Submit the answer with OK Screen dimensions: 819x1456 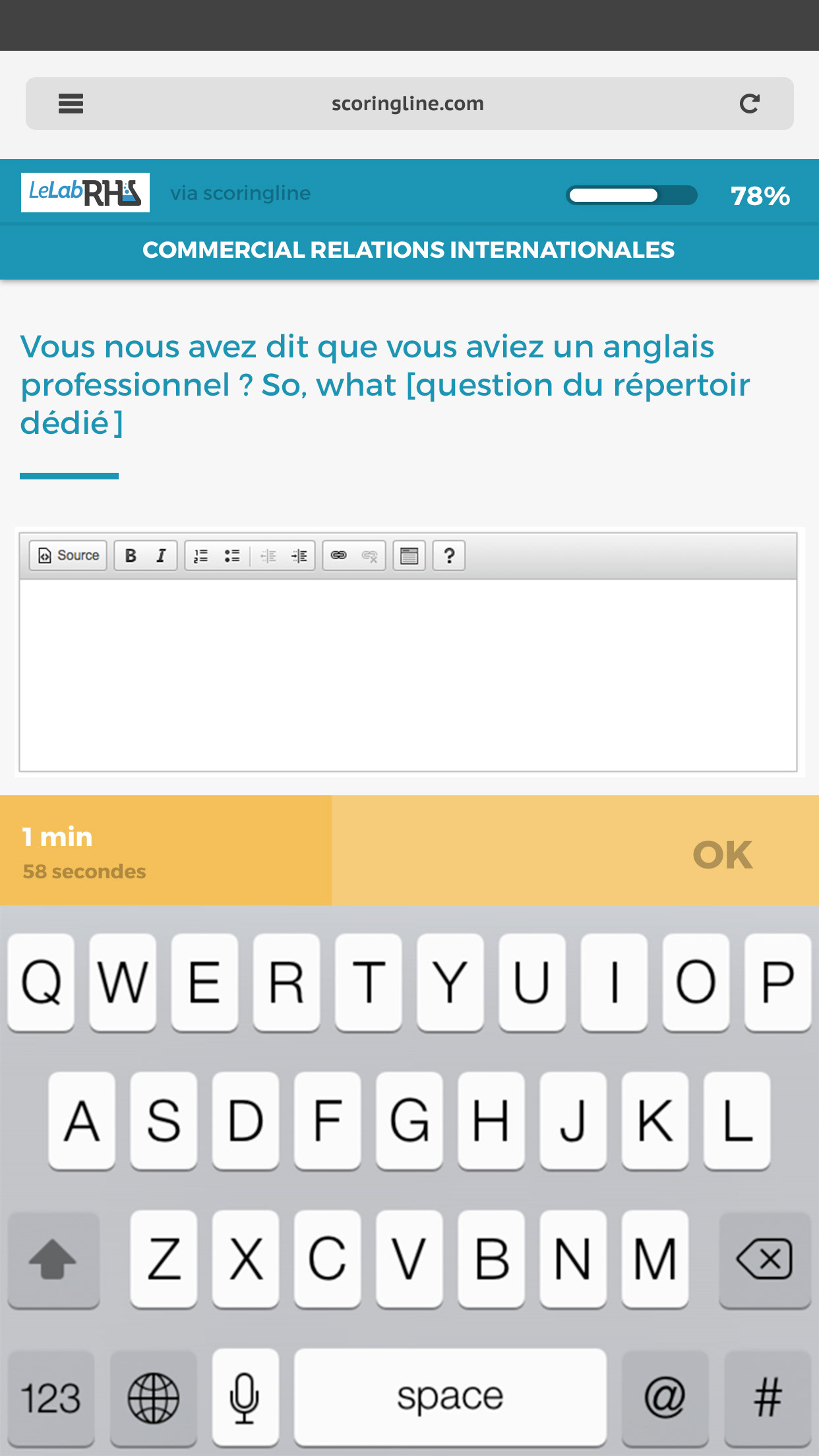click(723, 855)
